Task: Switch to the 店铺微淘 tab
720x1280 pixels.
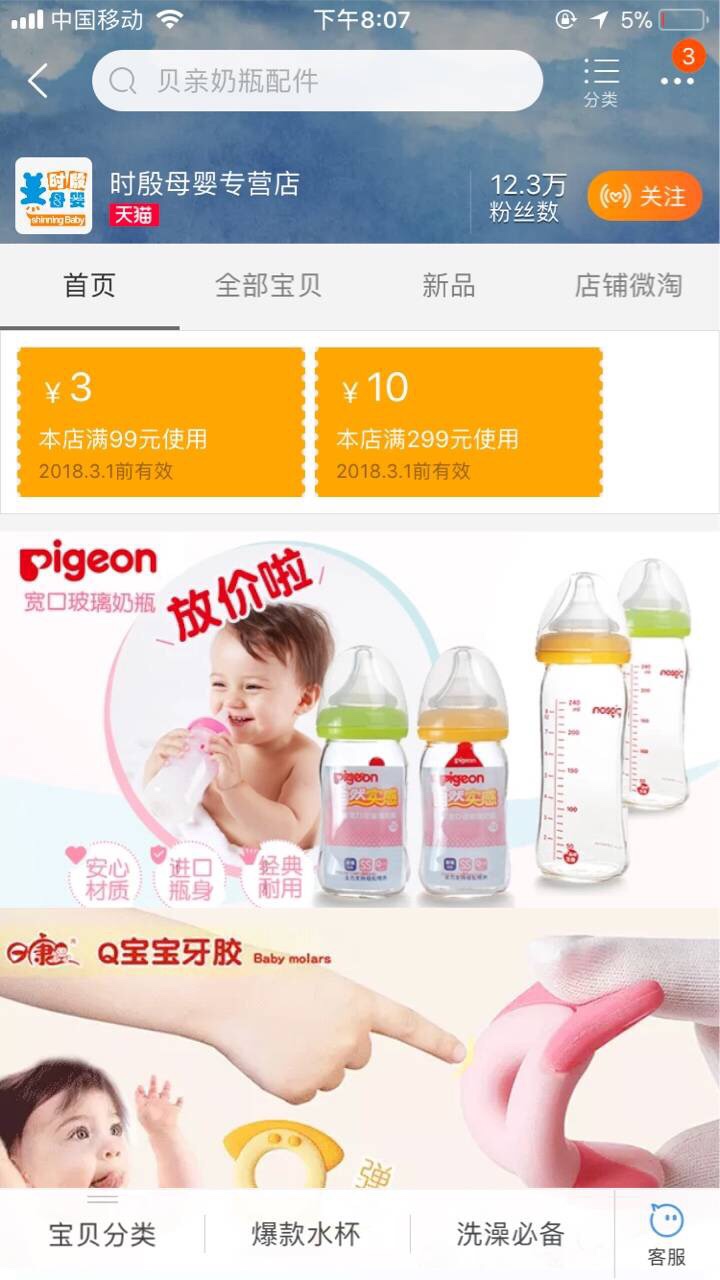Action: tap(628, 286)
